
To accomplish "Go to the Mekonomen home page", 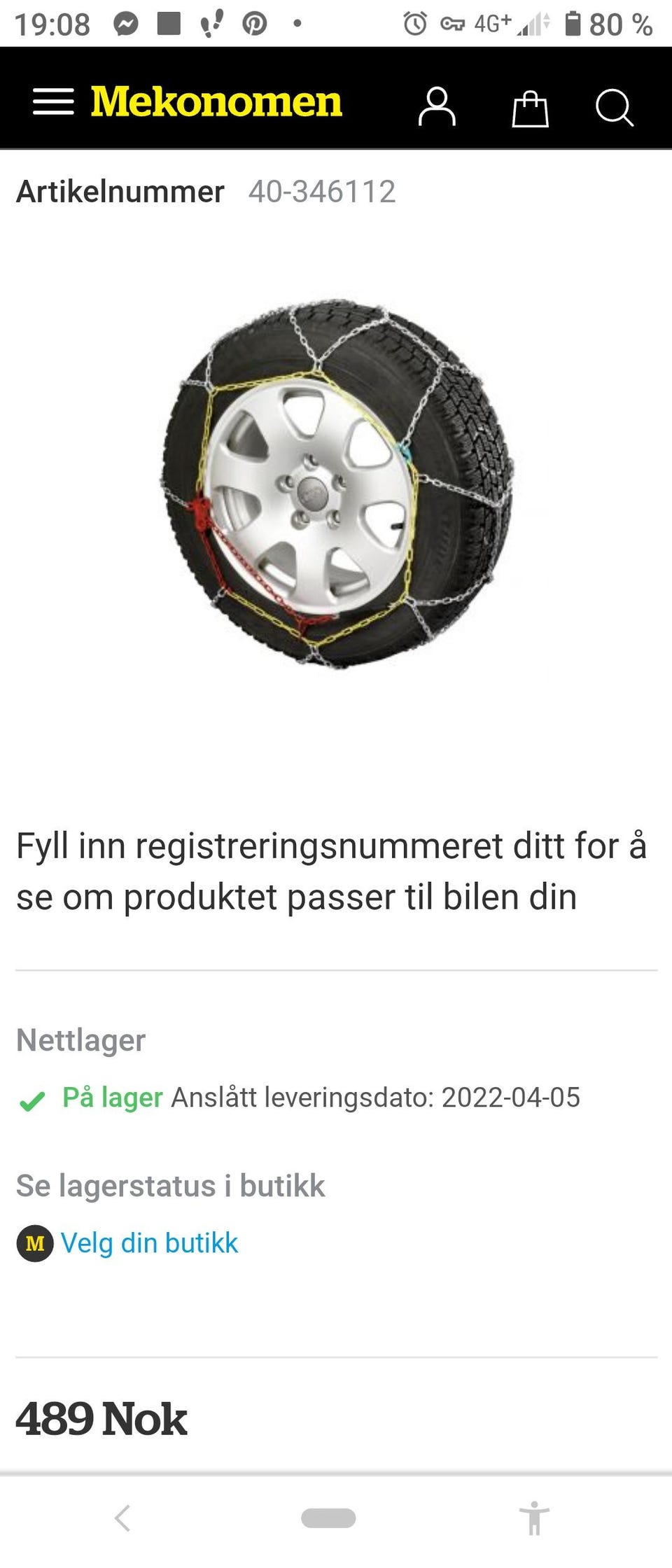I will tap(216, 102).
